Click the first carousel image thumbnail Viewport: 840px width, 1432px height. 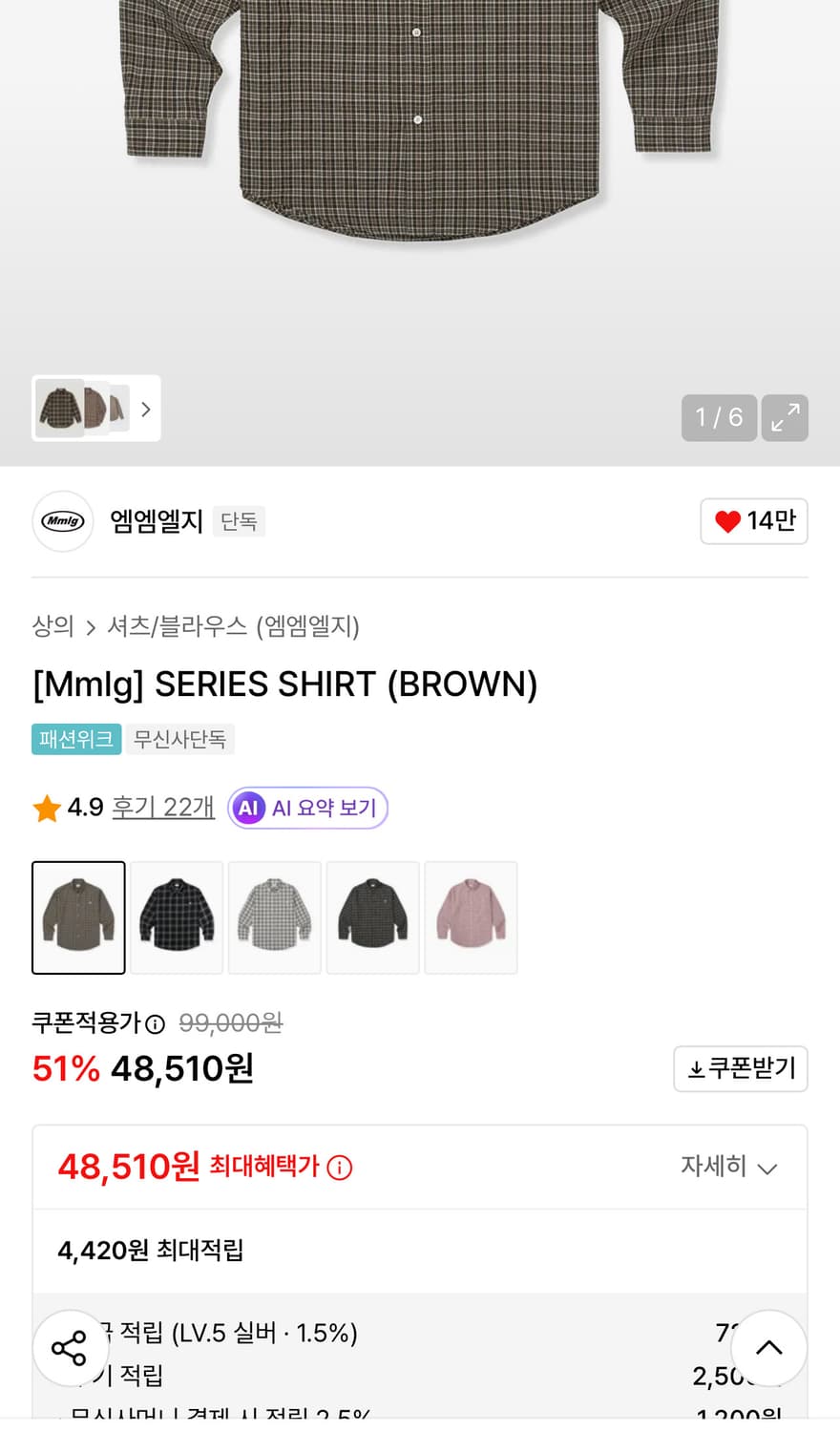[60, 409]
